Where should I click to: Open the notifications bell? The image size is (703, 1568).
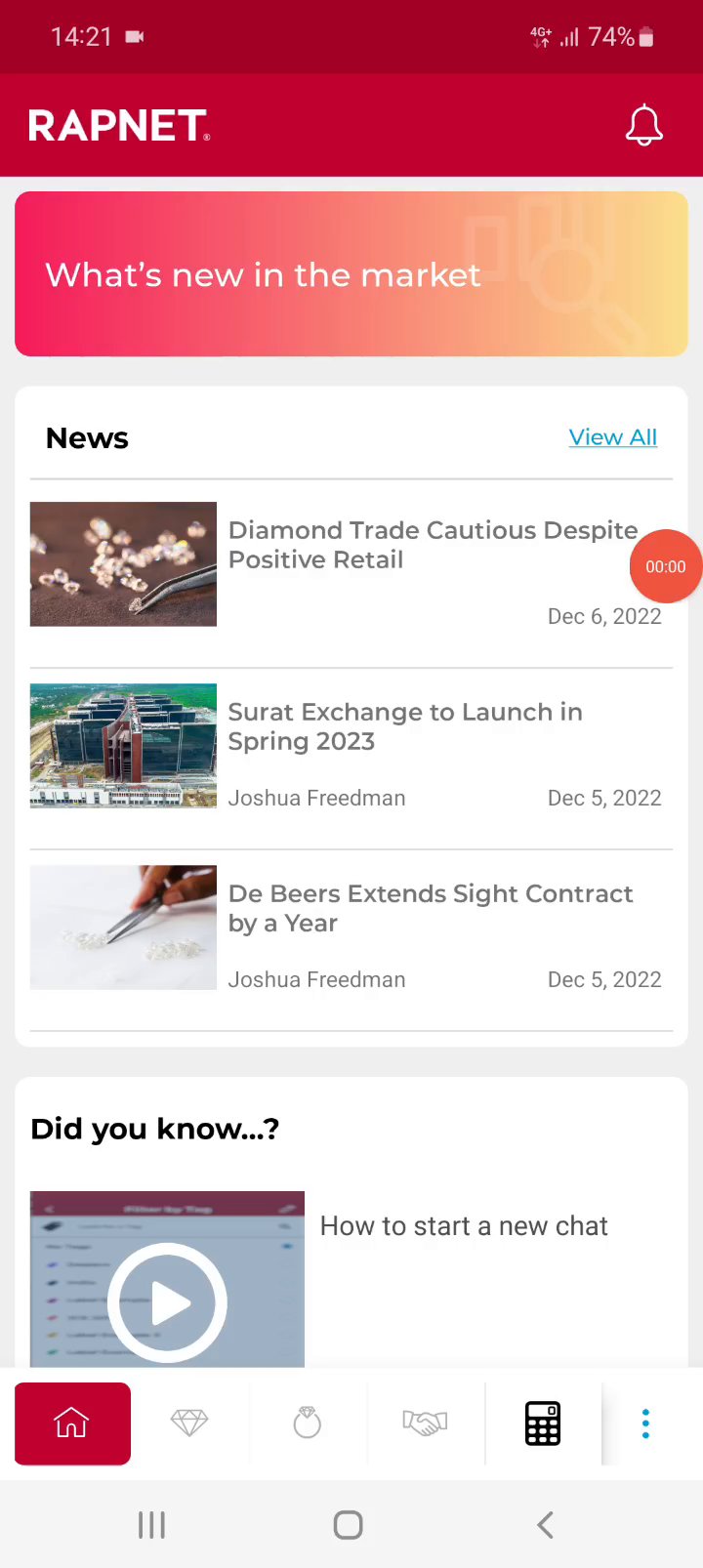(x=643, y=126)
